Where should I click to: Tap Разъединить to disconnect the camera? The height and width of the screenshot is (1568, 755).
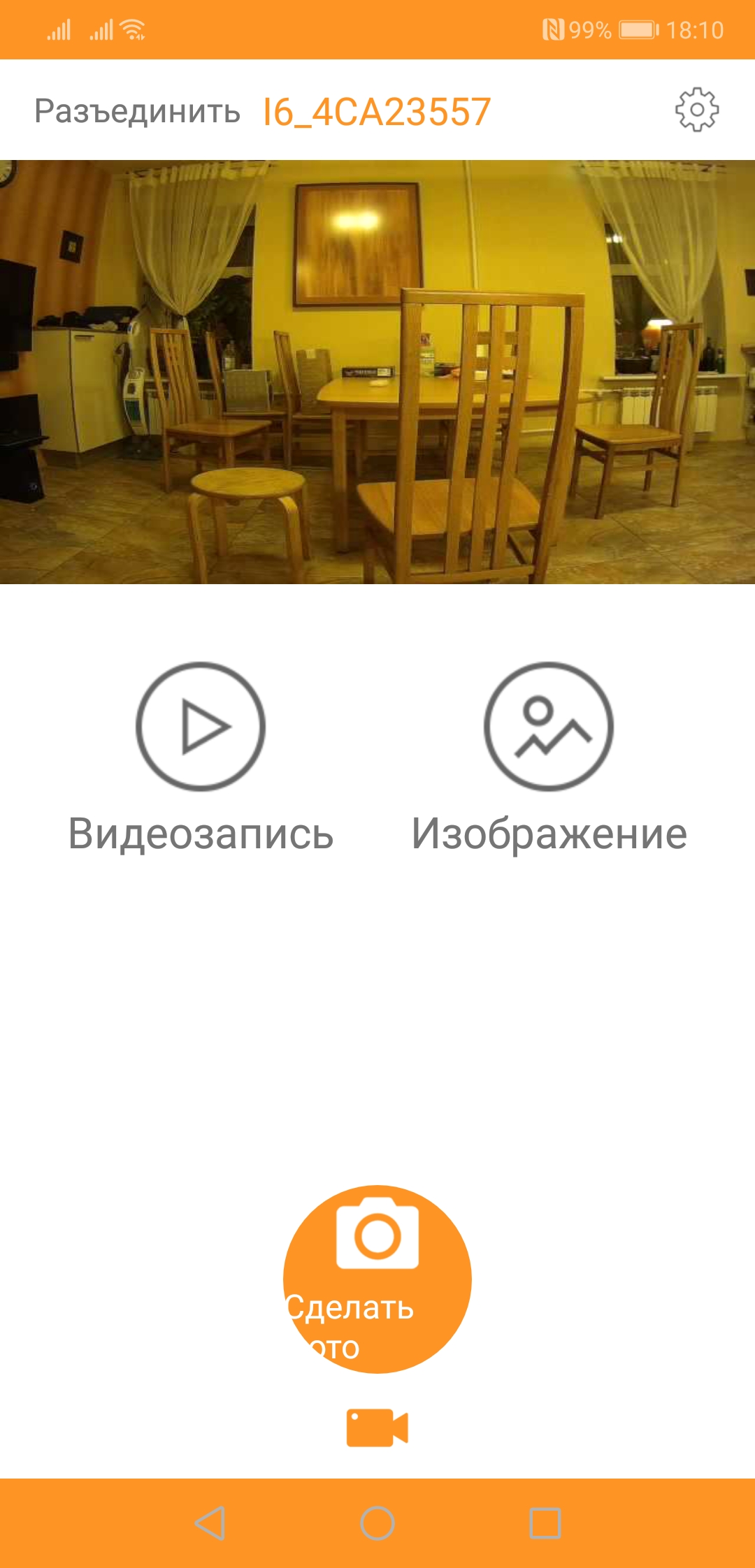(x=137, y=111)
